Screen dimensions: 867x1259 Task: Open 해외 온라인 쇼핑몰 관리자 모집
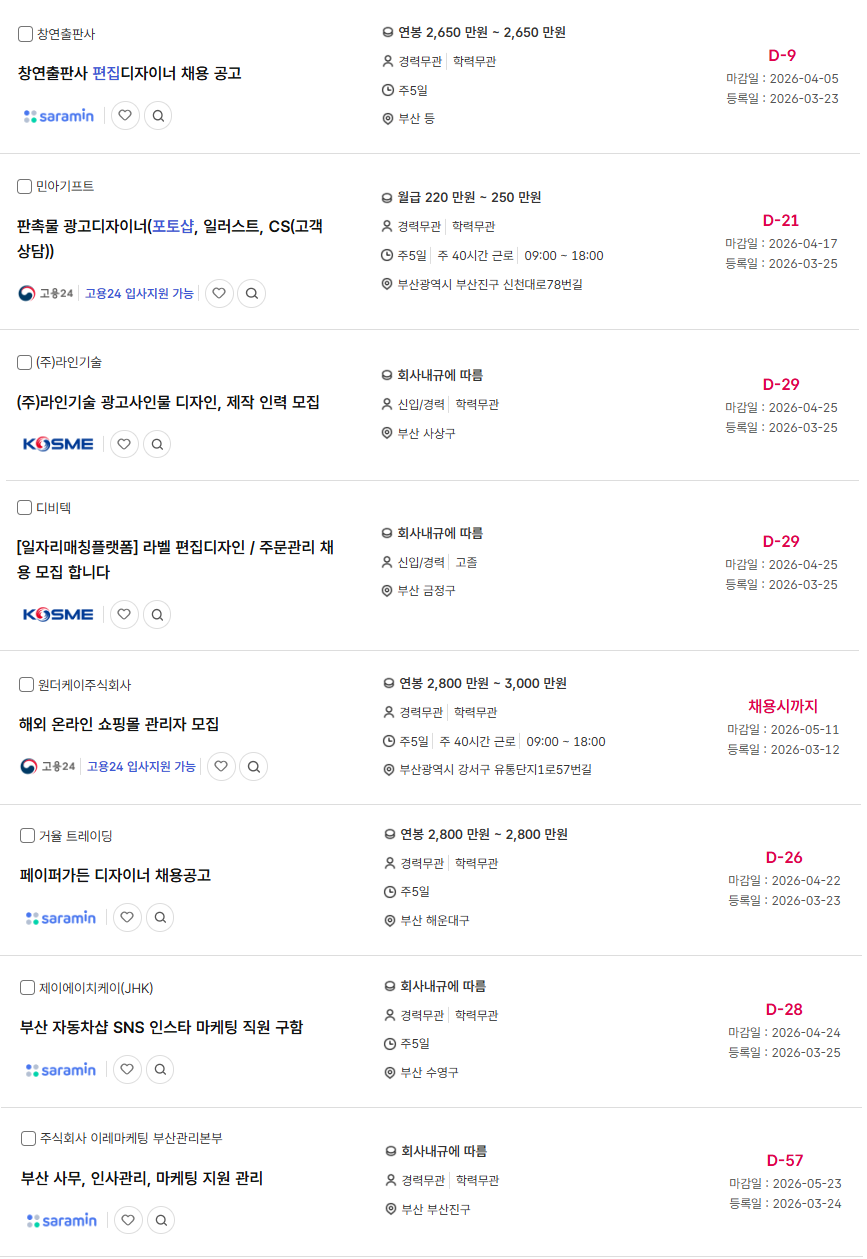pos(119,724)
